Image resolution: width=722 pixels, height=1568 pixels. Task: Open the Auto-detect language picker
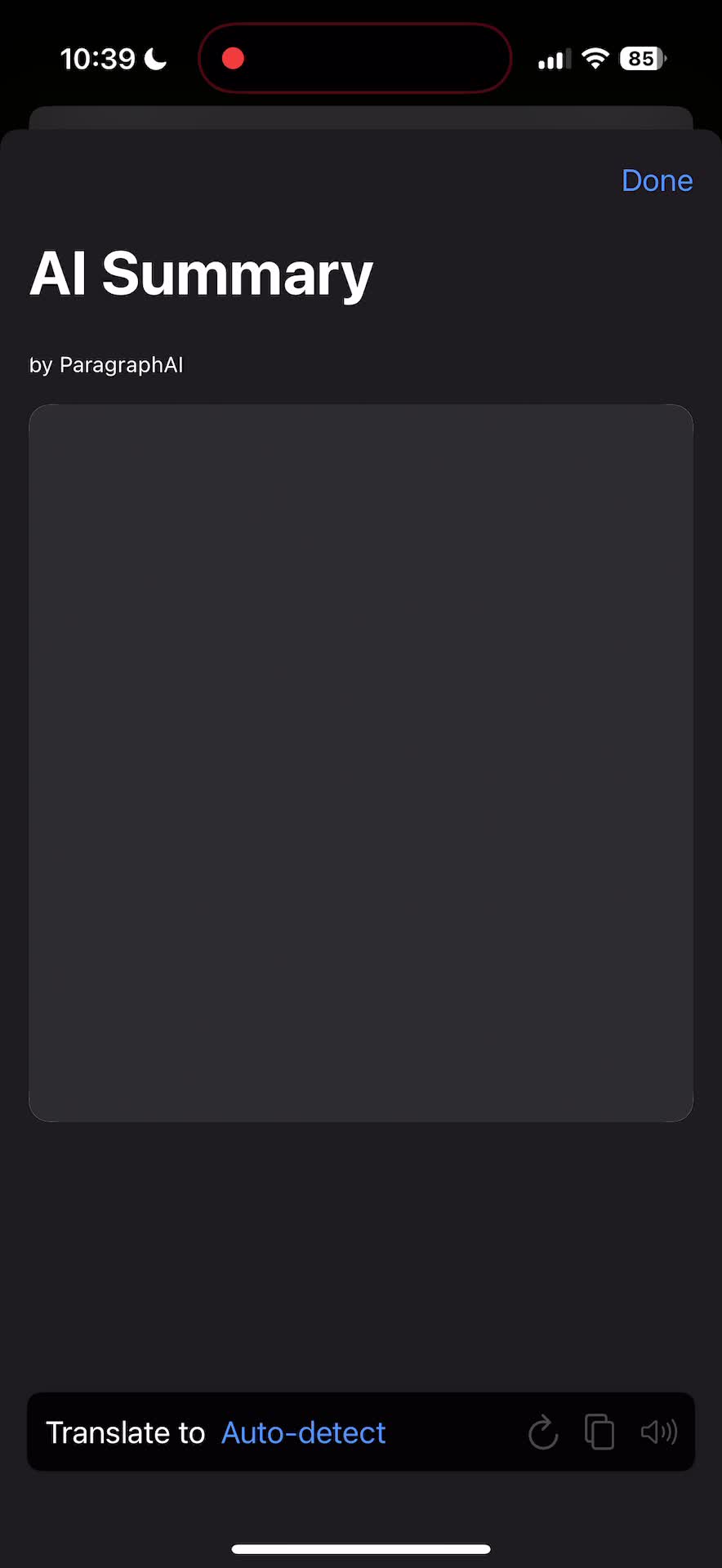pyautogui.click(x=303, y=1432)
